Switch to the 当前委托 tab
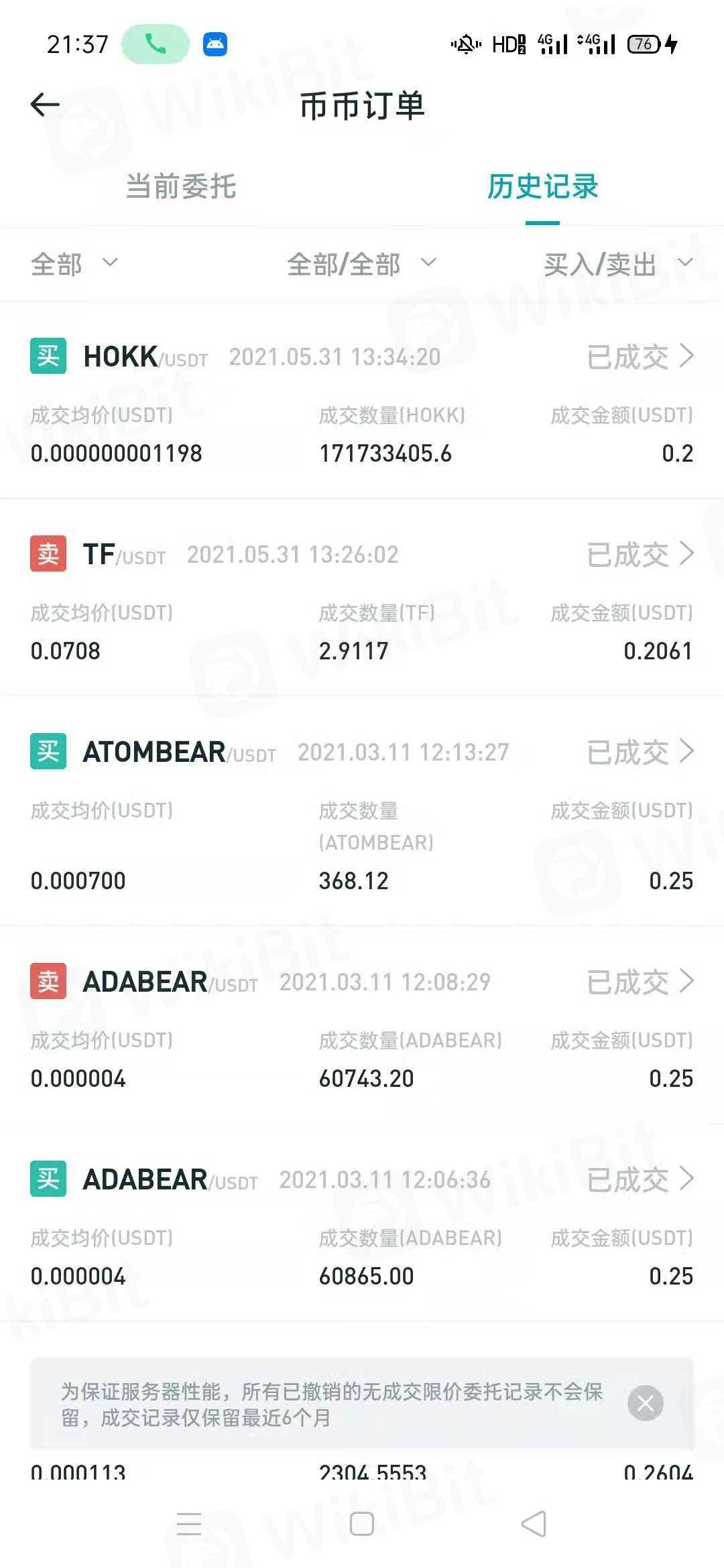 pos(181,186)
